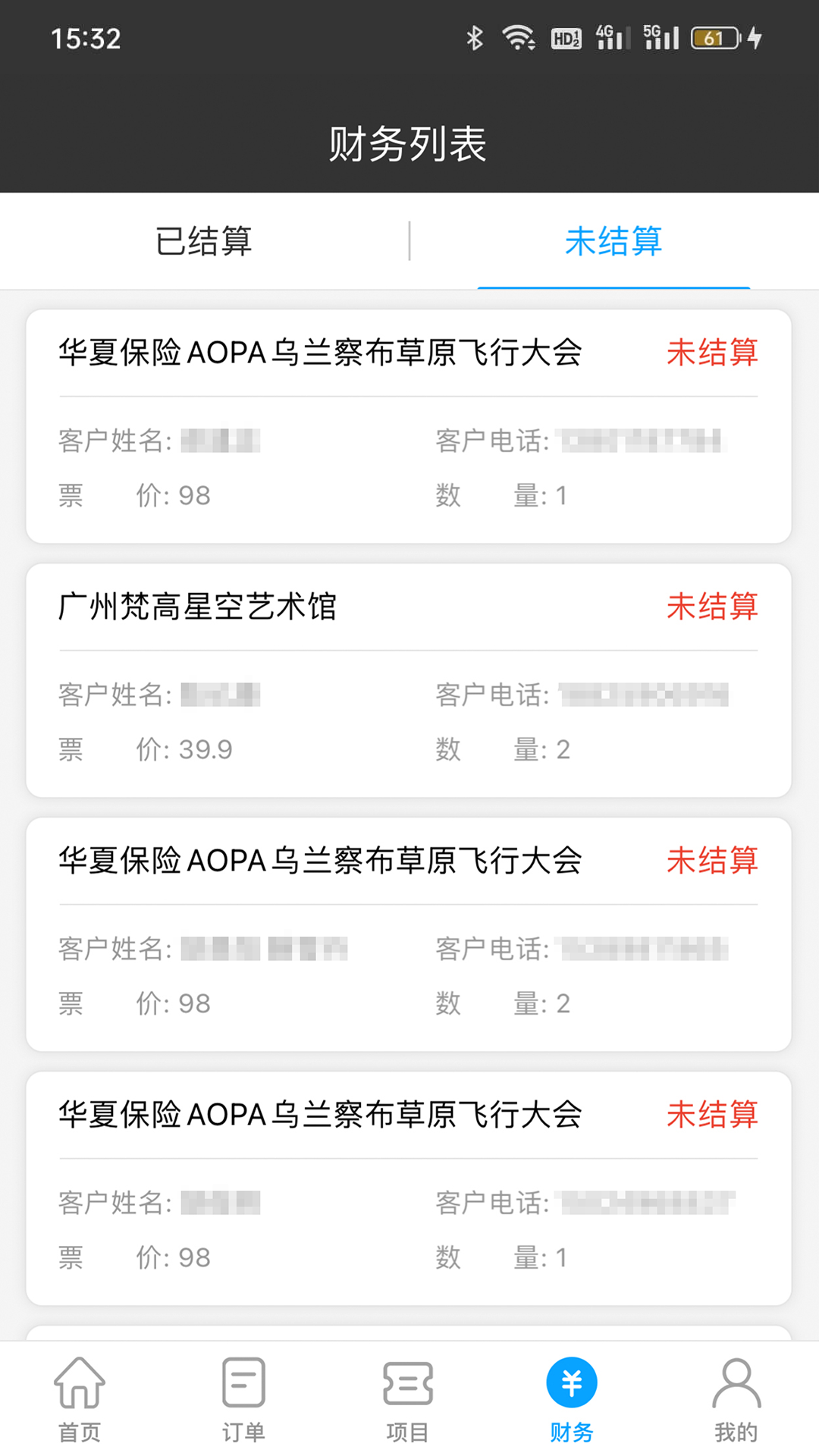
Task: Tap the battery indicator icon
Action: (714, 37)
